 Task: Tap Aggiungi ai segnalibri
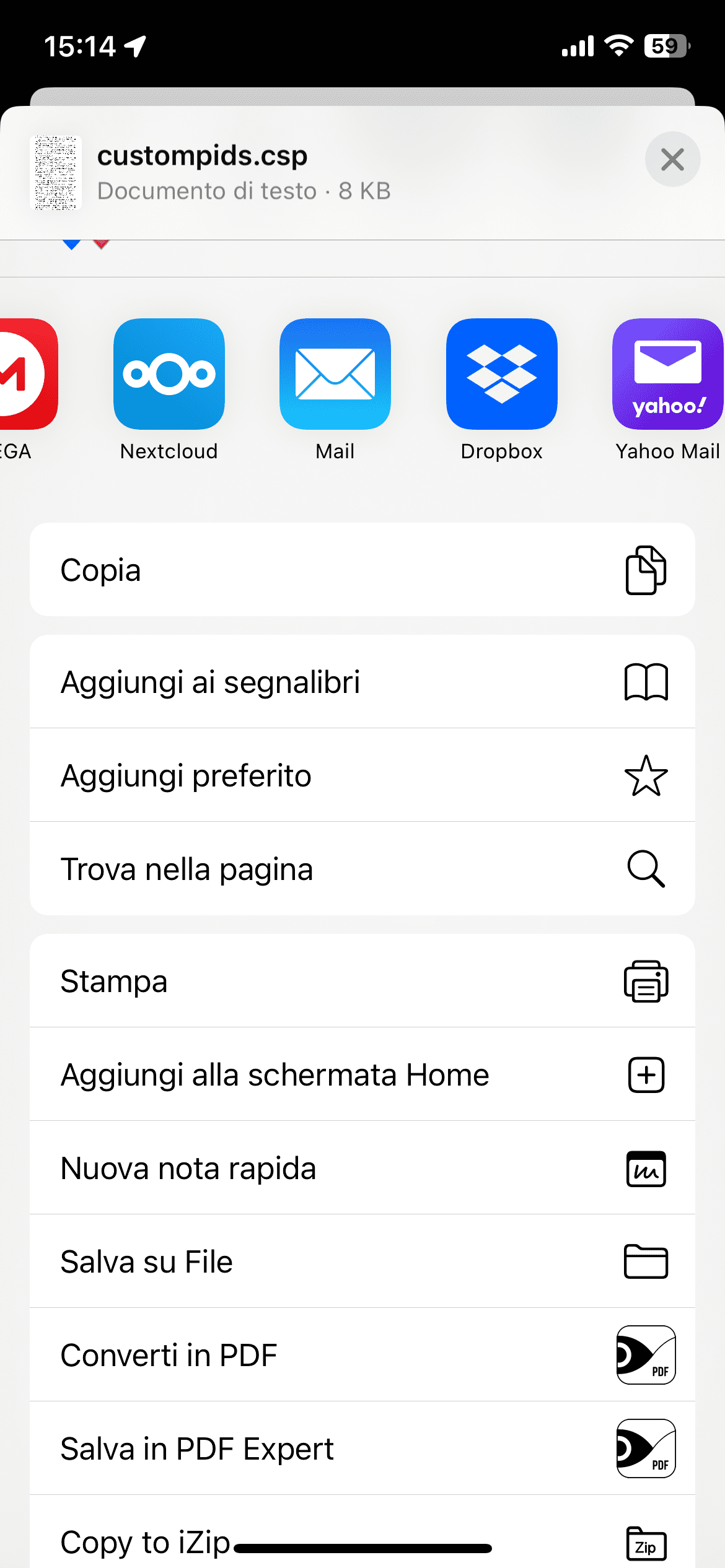pos(362,682)
